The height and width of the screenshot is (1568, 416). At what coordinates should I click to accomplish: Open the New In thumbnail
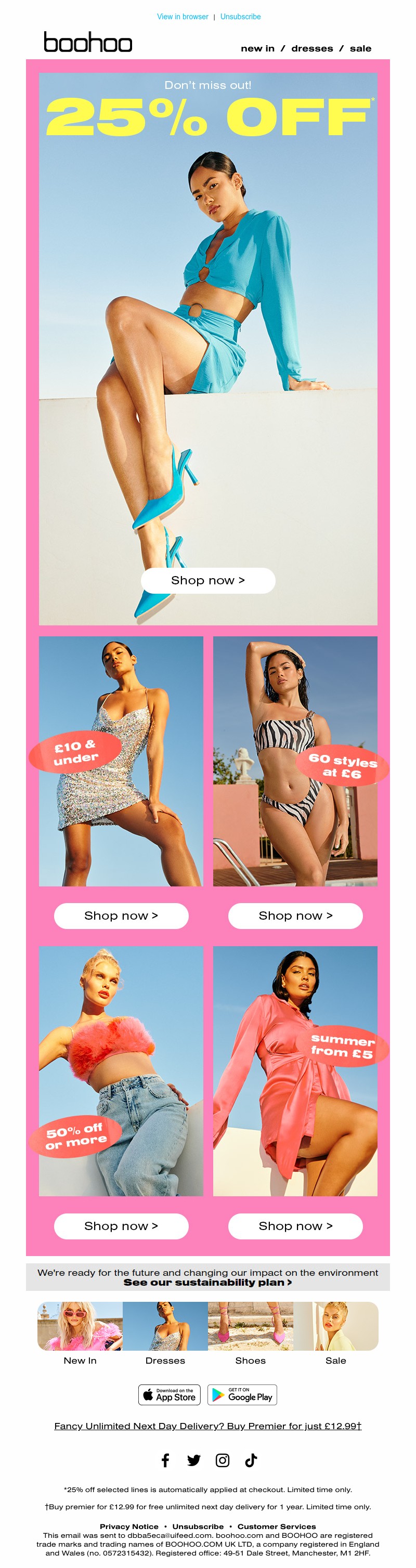click(81, 1327)
